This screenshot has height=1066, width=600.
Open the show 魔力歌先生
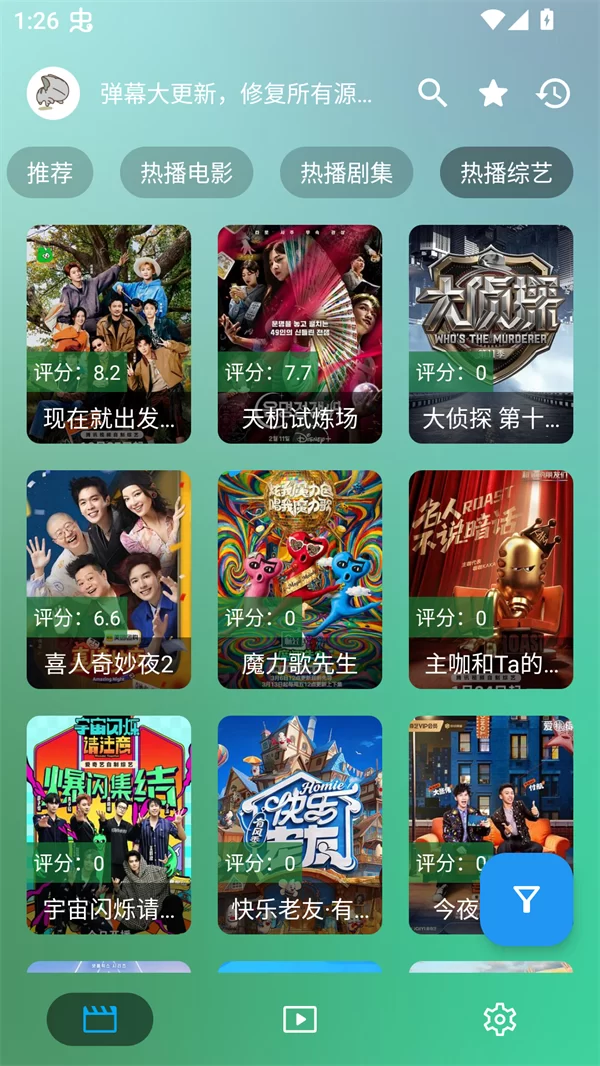coord(300,579)
